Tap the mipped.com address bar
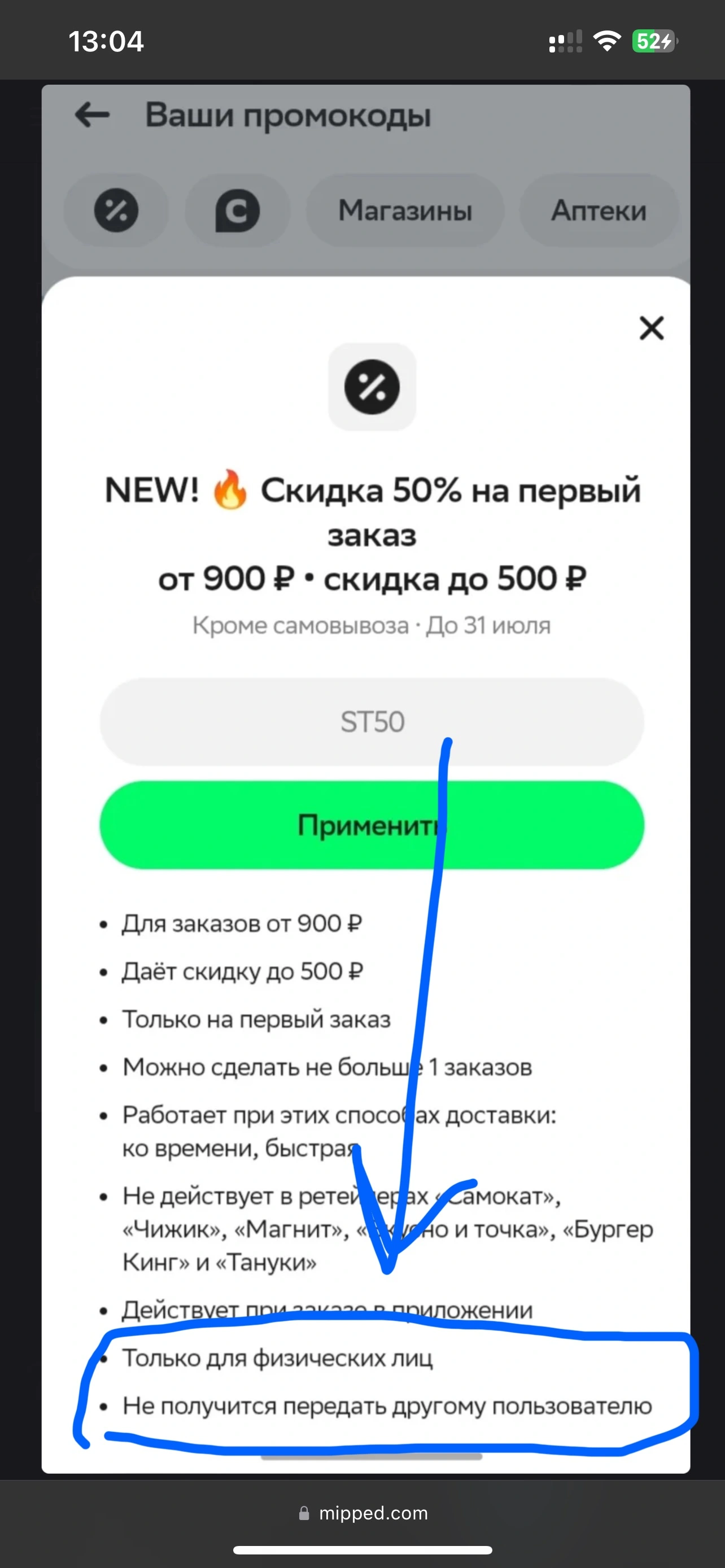Image resolution: width=725 pixels, height=1568 pixels. (364, 1513)
